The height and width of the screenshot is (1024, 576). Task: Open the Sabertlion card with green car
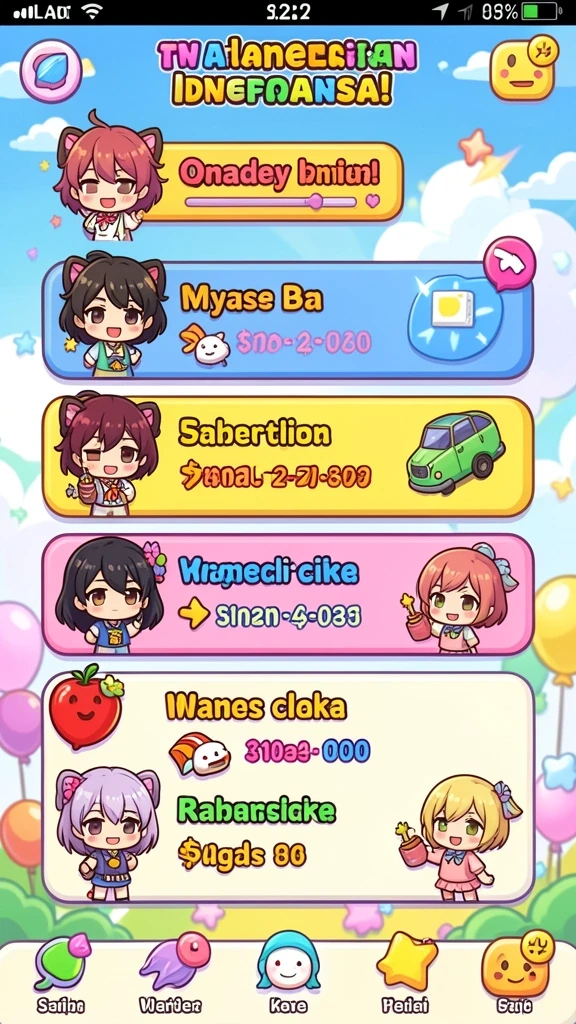[288, 456]
